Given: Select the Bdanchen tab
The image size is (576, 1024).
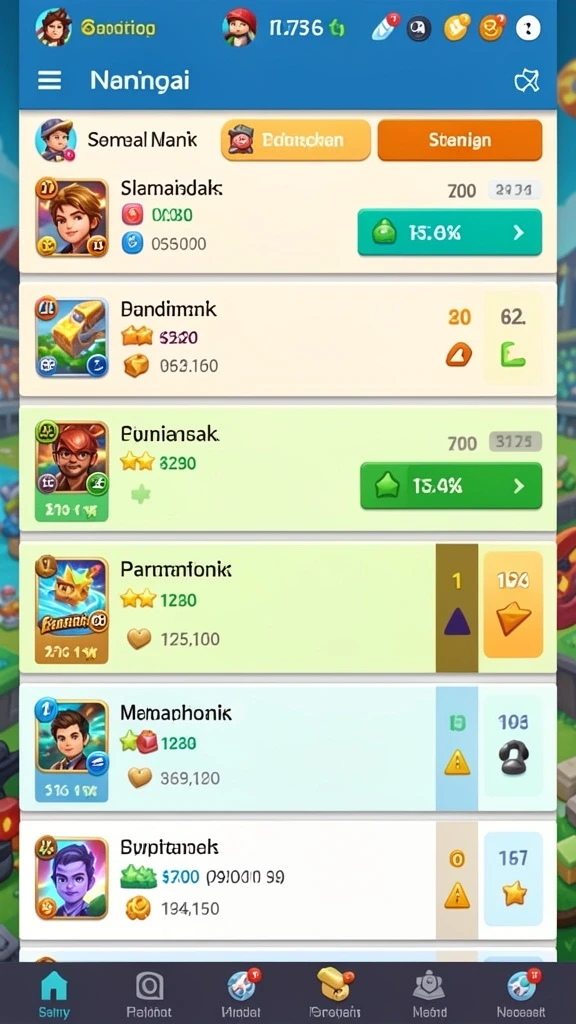Looking at the screenshot, I should point(296,140).
